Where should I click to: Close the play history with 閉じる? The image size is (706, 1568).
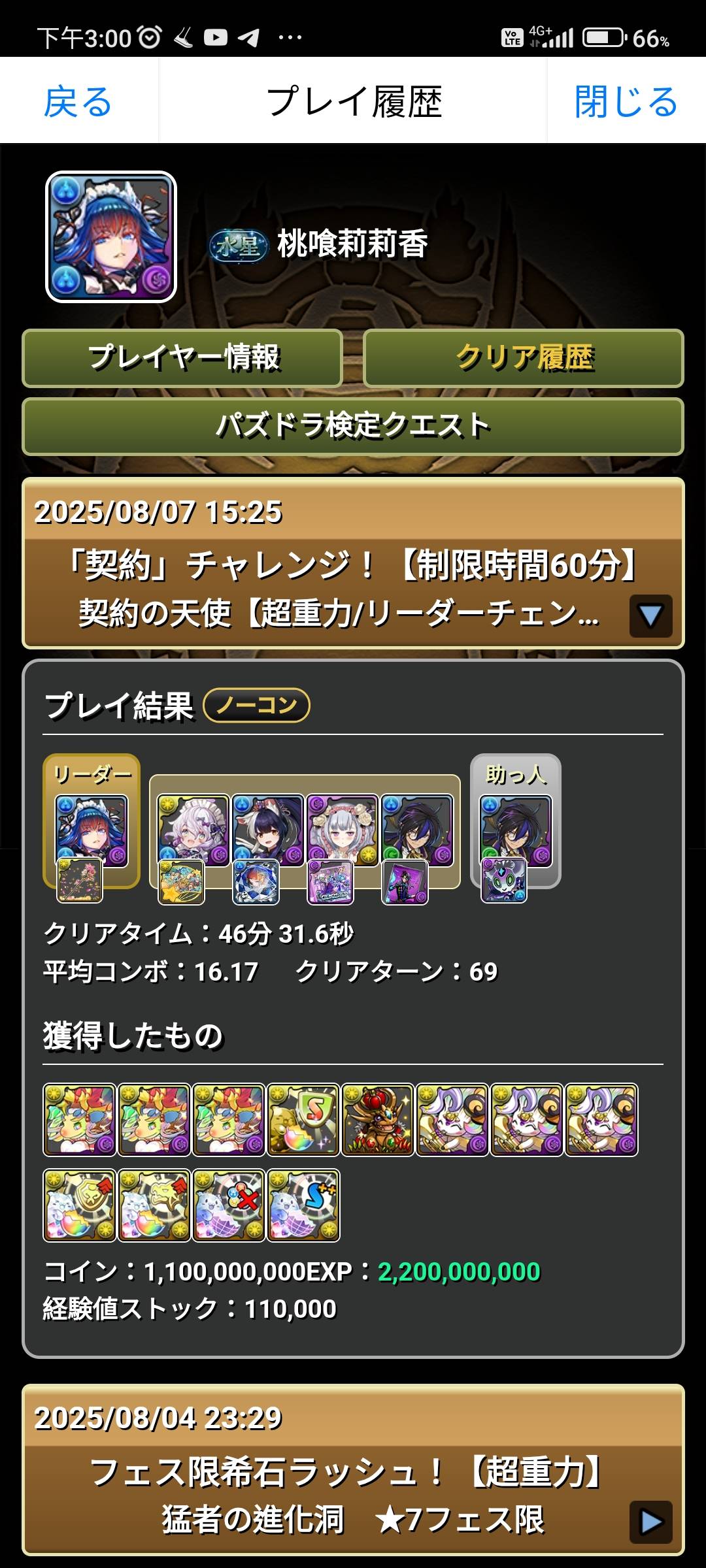[x=626, y=101]
